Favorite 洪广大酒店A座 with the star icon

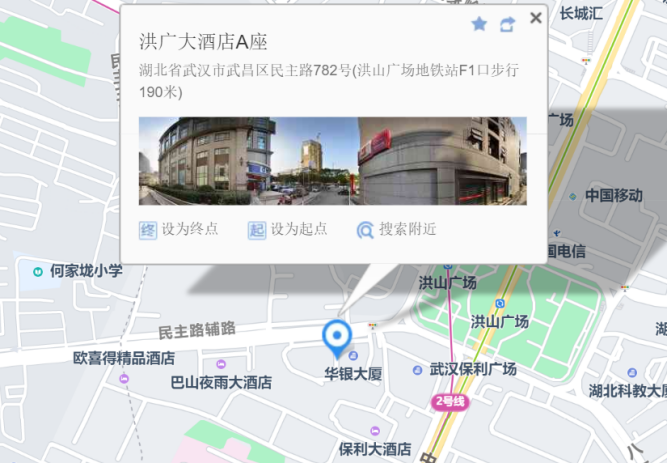click(479, 24)
